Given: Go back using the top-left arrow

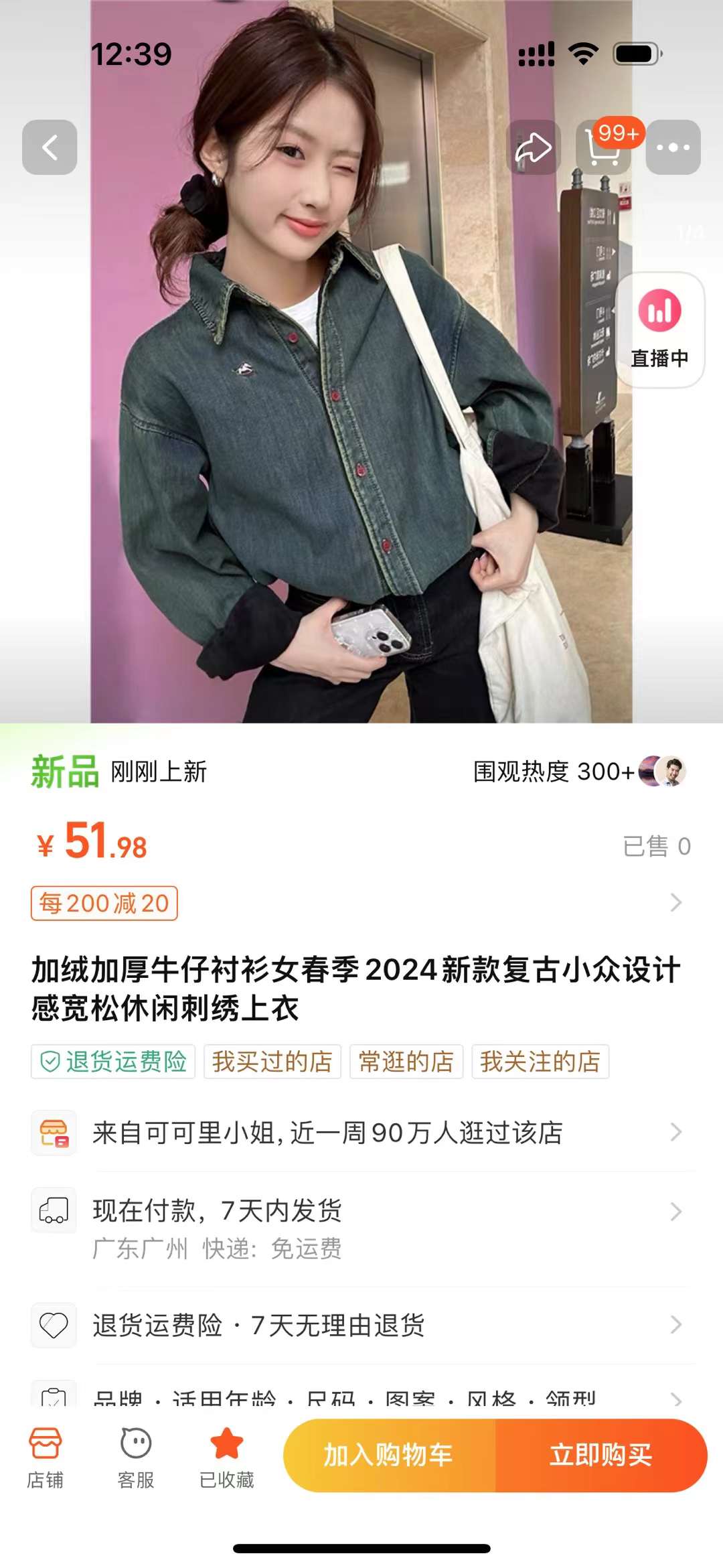Looking at the screenshot, I should (x=50, y=147).
